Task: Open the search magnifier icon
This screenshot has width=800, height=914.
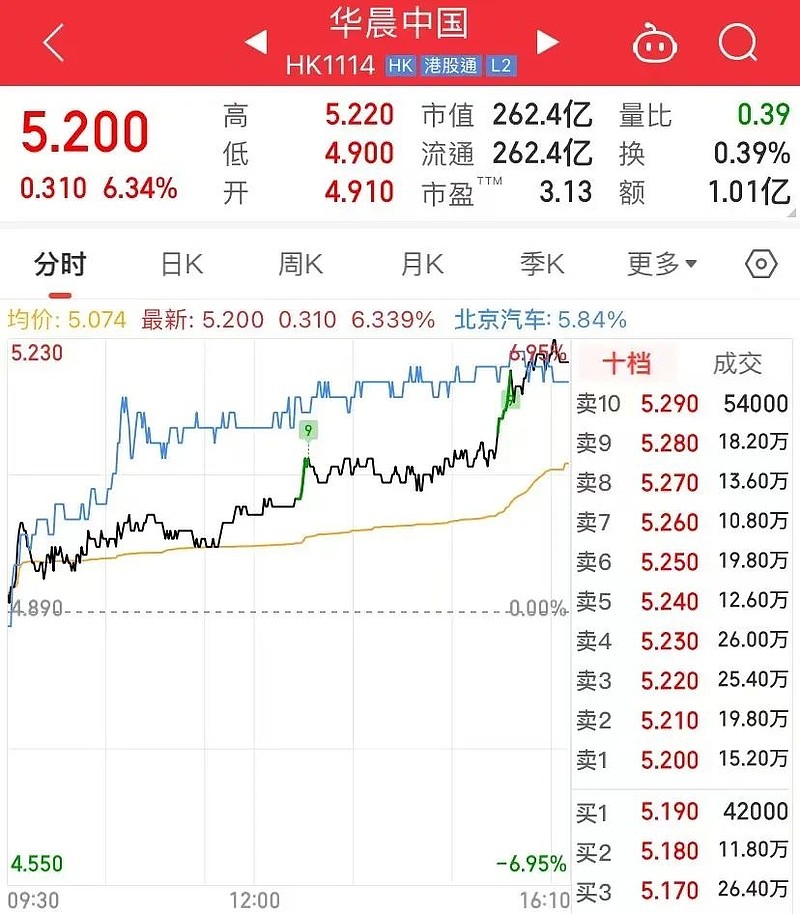Action: 737,42
